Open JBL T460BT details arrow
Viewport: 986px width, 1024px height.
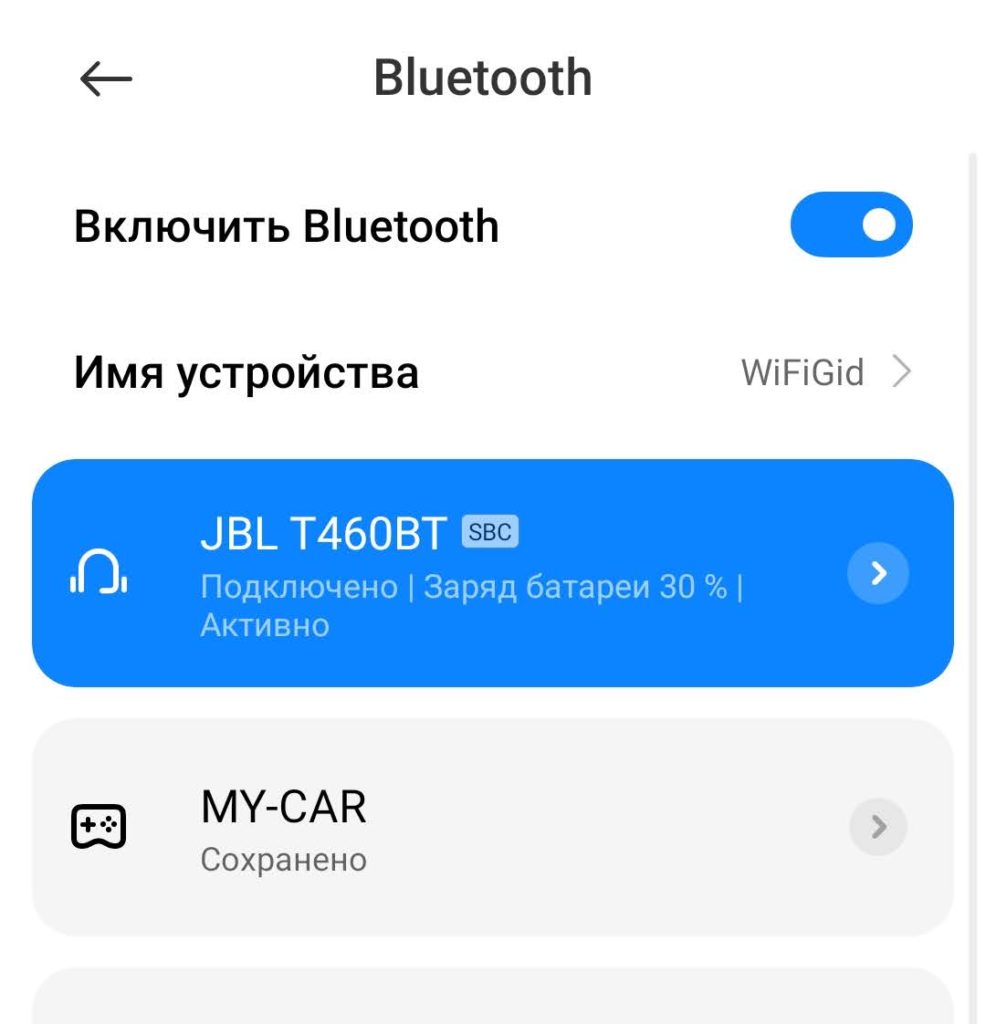[877, 573]
